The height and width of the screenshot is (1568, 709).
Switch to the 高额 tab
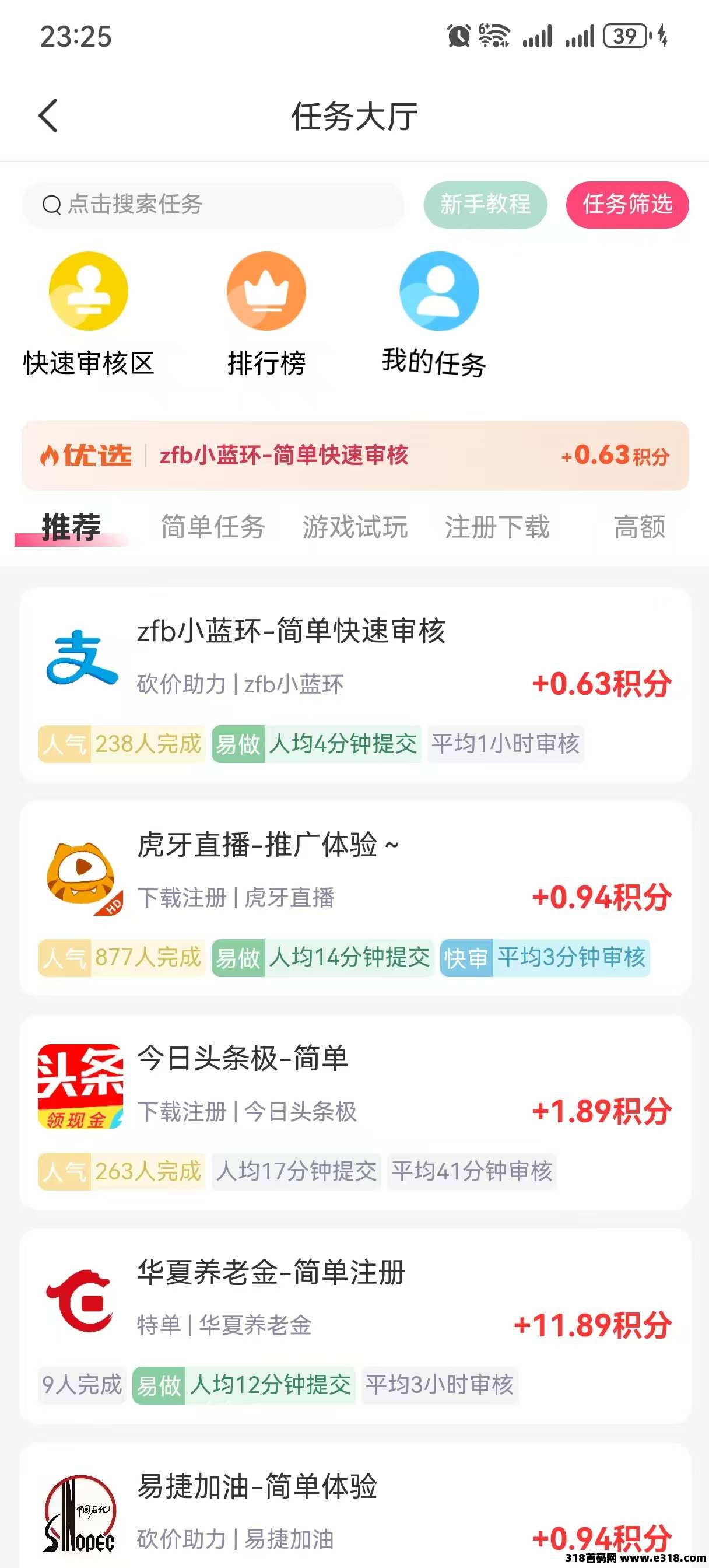pyautogui.click(x=640, y=527)
